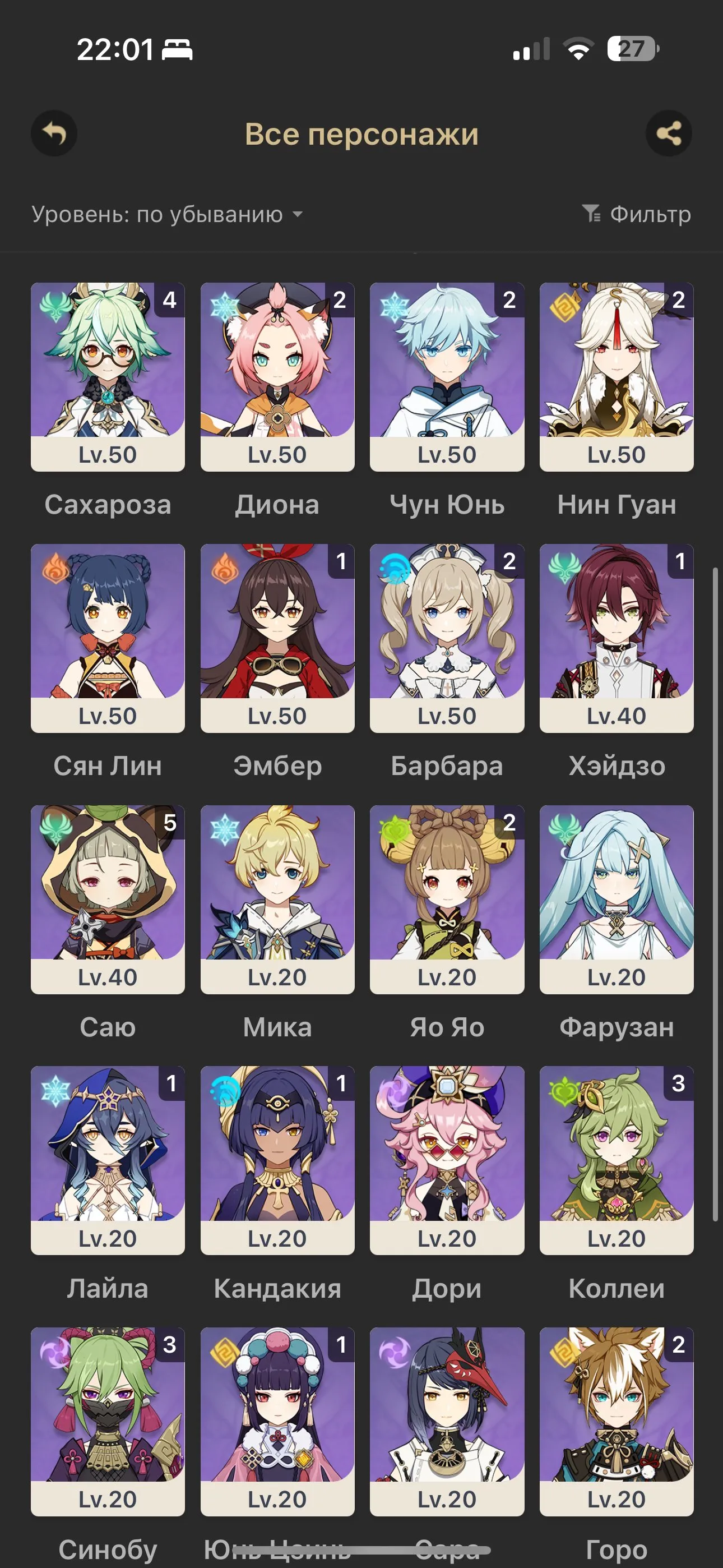Tap the Фарузан character card

[x=617, y=898]
